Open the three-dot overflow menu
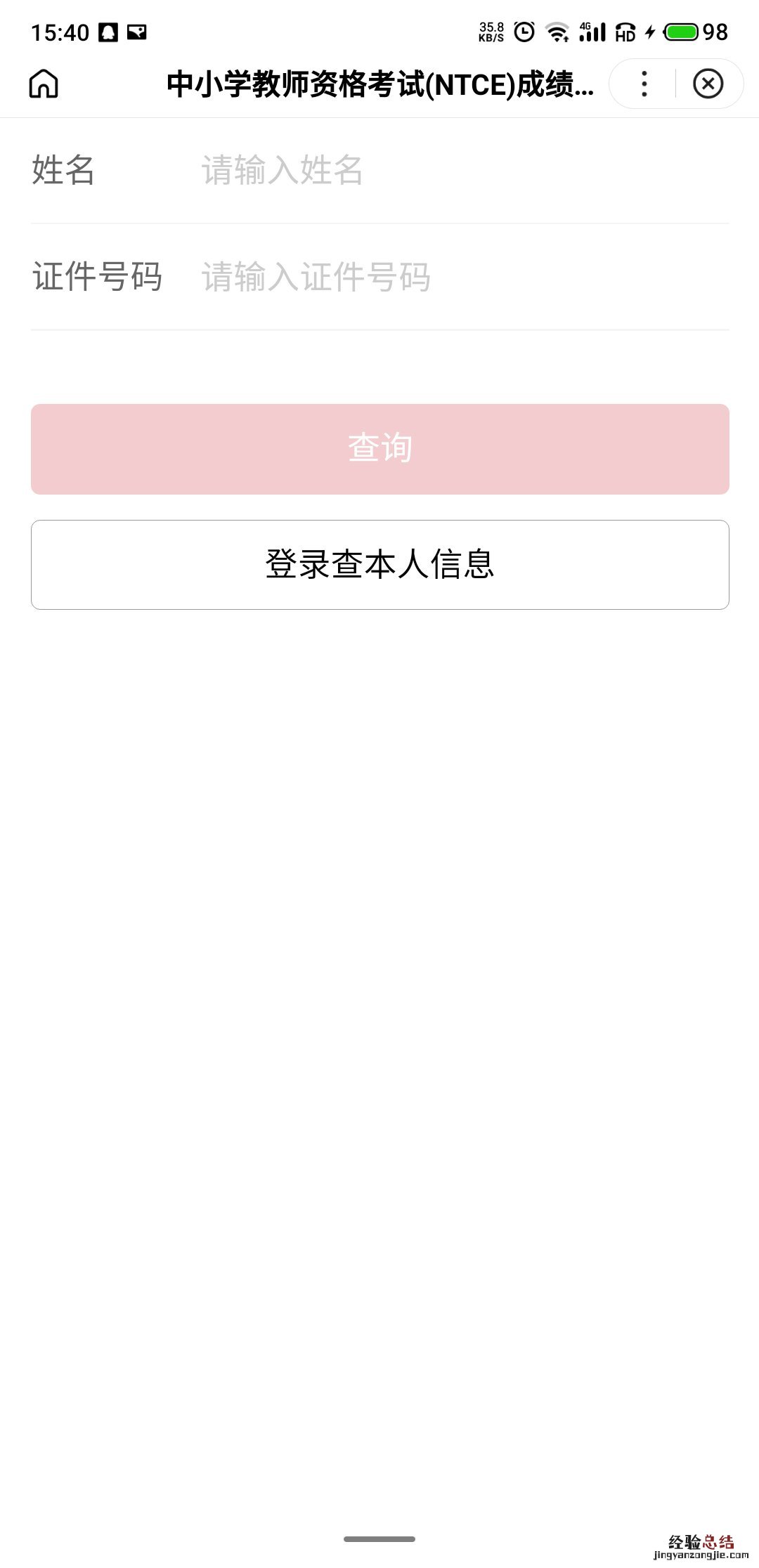This screenshot has width=759, height=1568. click(x=644, y=84)
